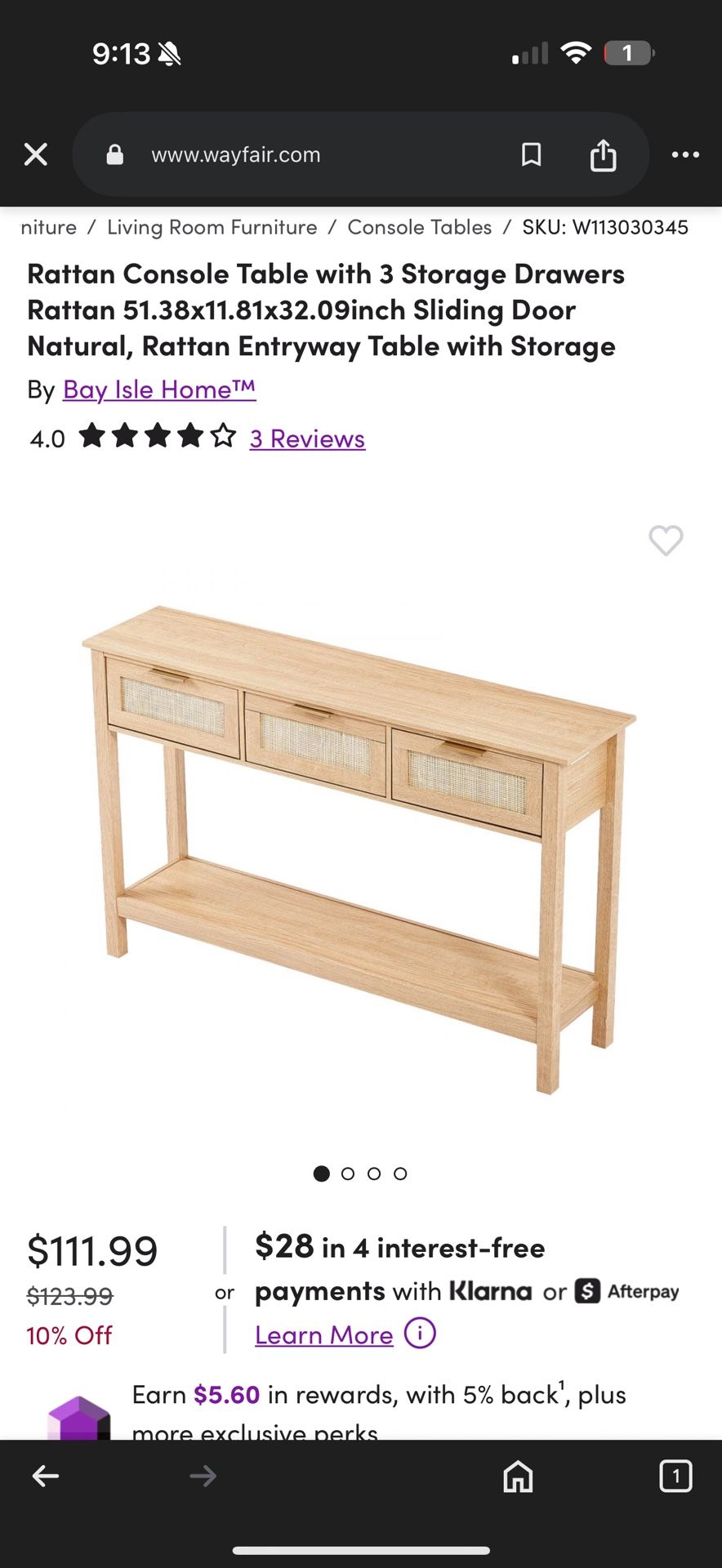The image size is (722, 1568).
Task: Navigate forward a page
Action: [x=201, y=1475]
